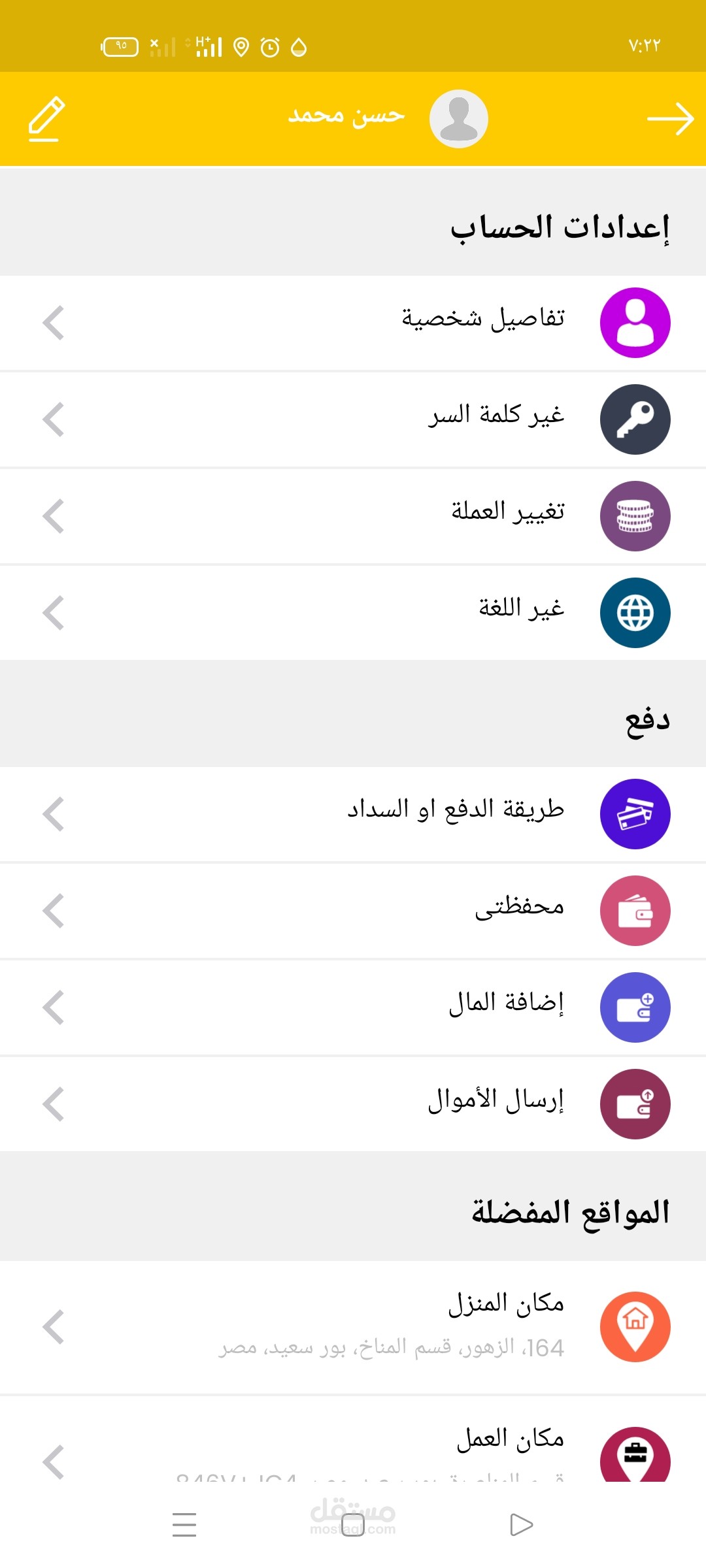Open غير اللغة language setting
Viewport: 706px width, 1568px height.
[353, 613]
